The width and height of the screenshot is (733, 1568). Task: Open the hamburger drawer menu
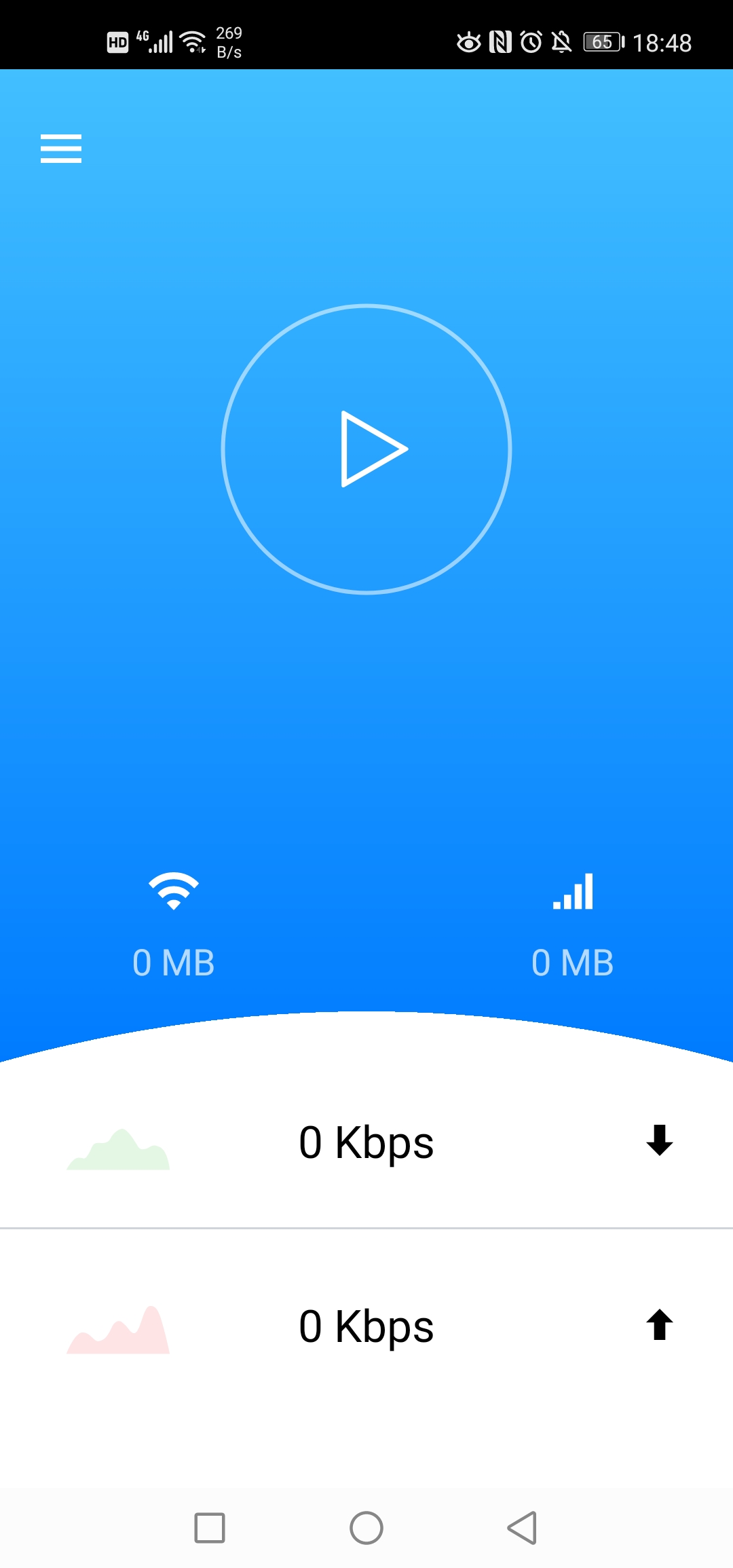(61, 149)
